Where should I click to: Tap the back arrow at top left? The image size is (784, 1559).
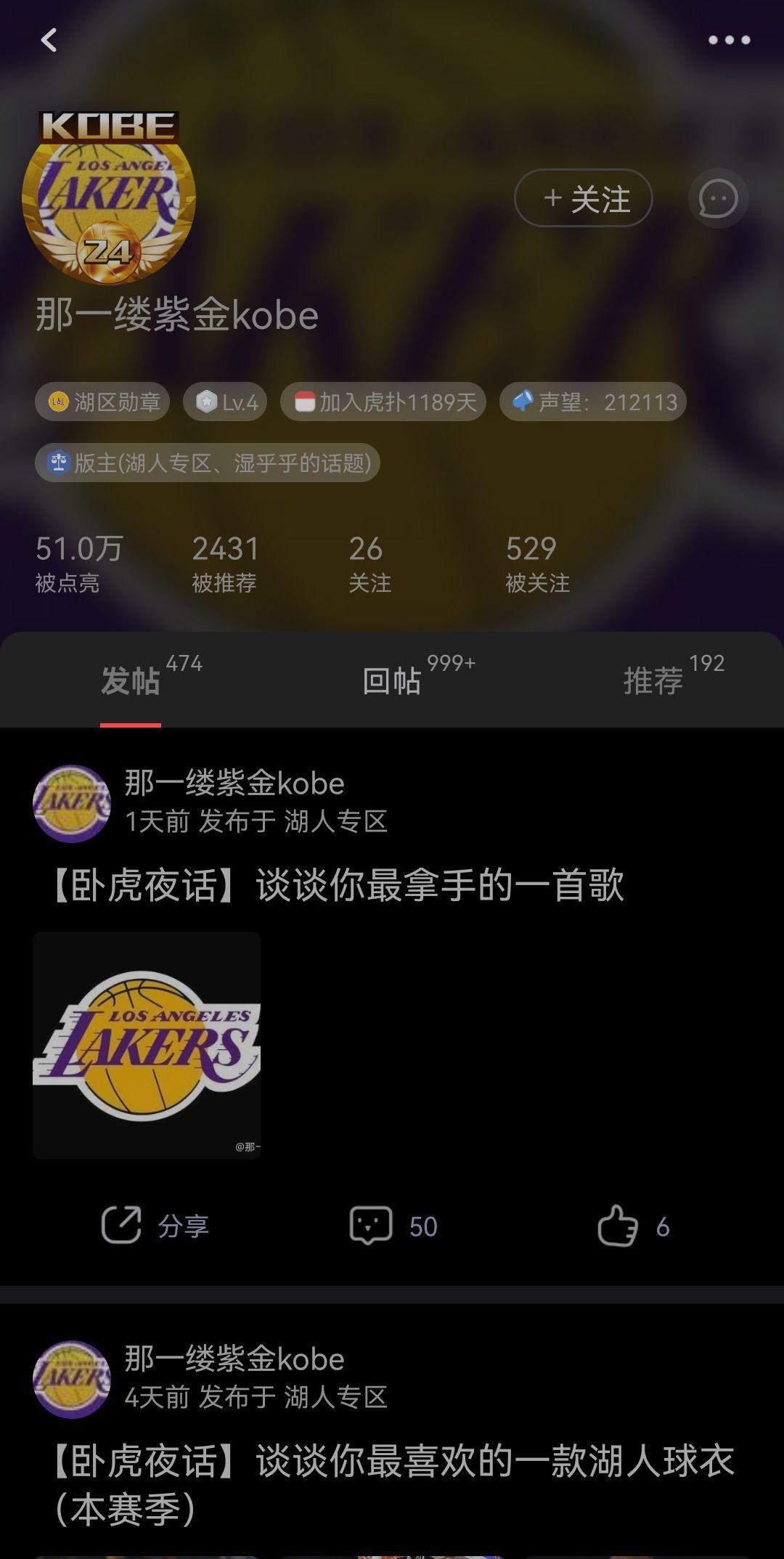[48, 41]
